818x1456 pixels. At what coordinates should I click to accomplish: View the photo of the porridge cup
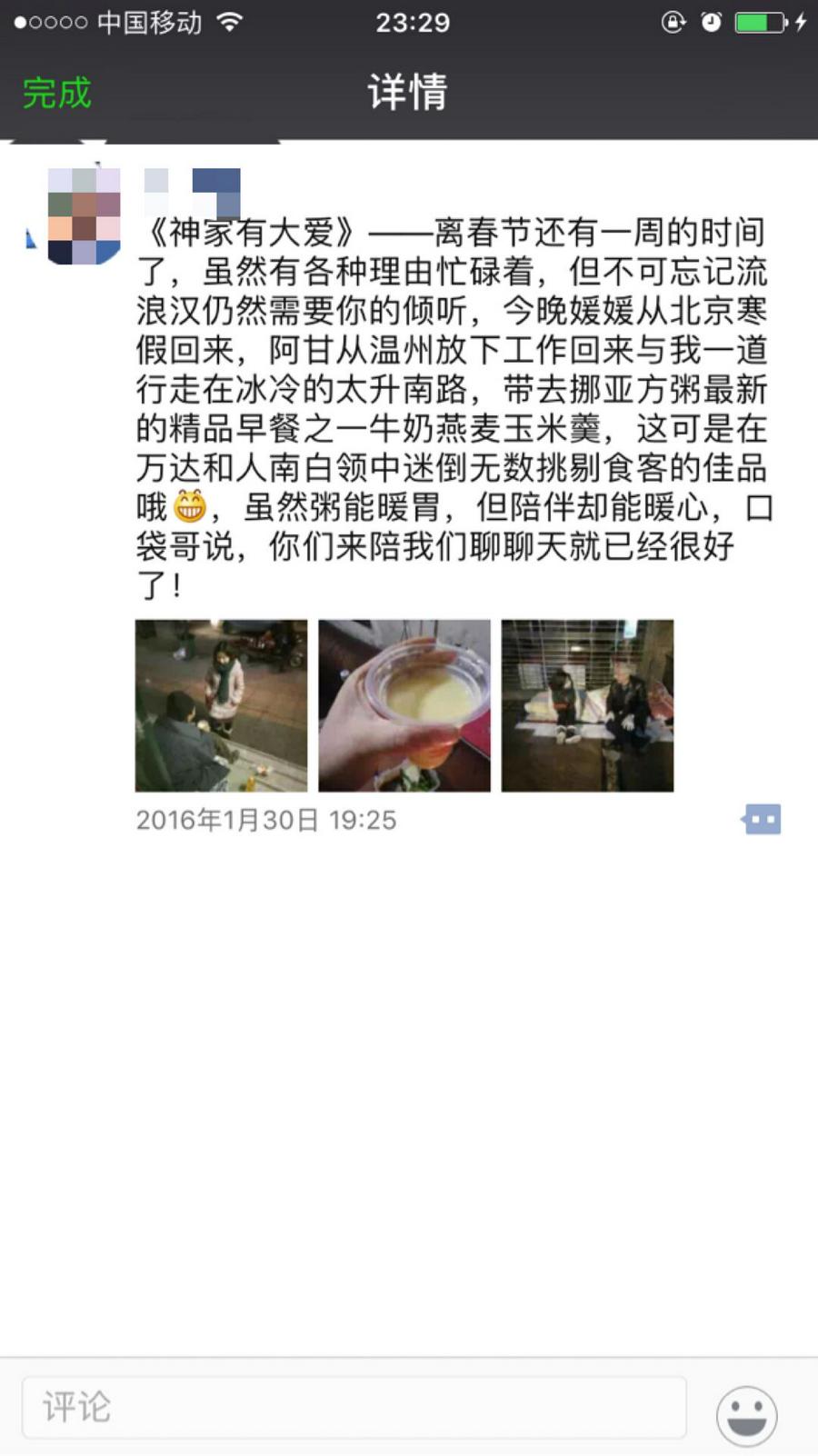click(404, 705)
